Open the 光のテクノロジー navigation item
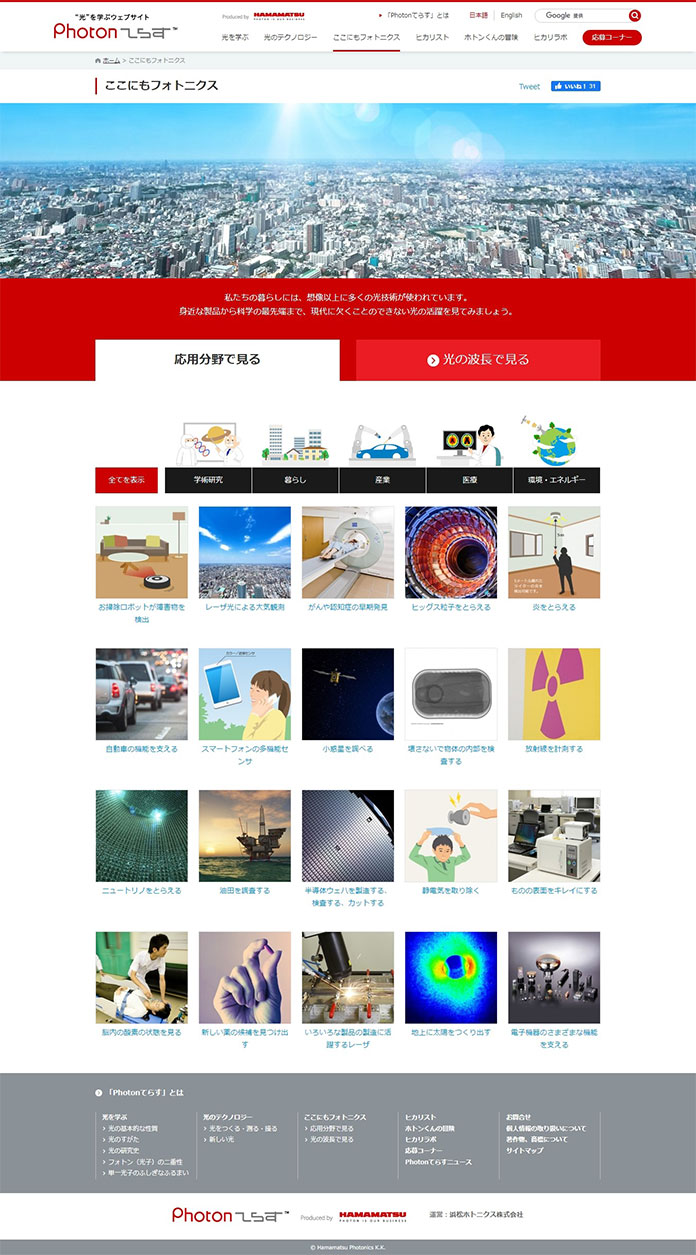 [x=290, y=37]
